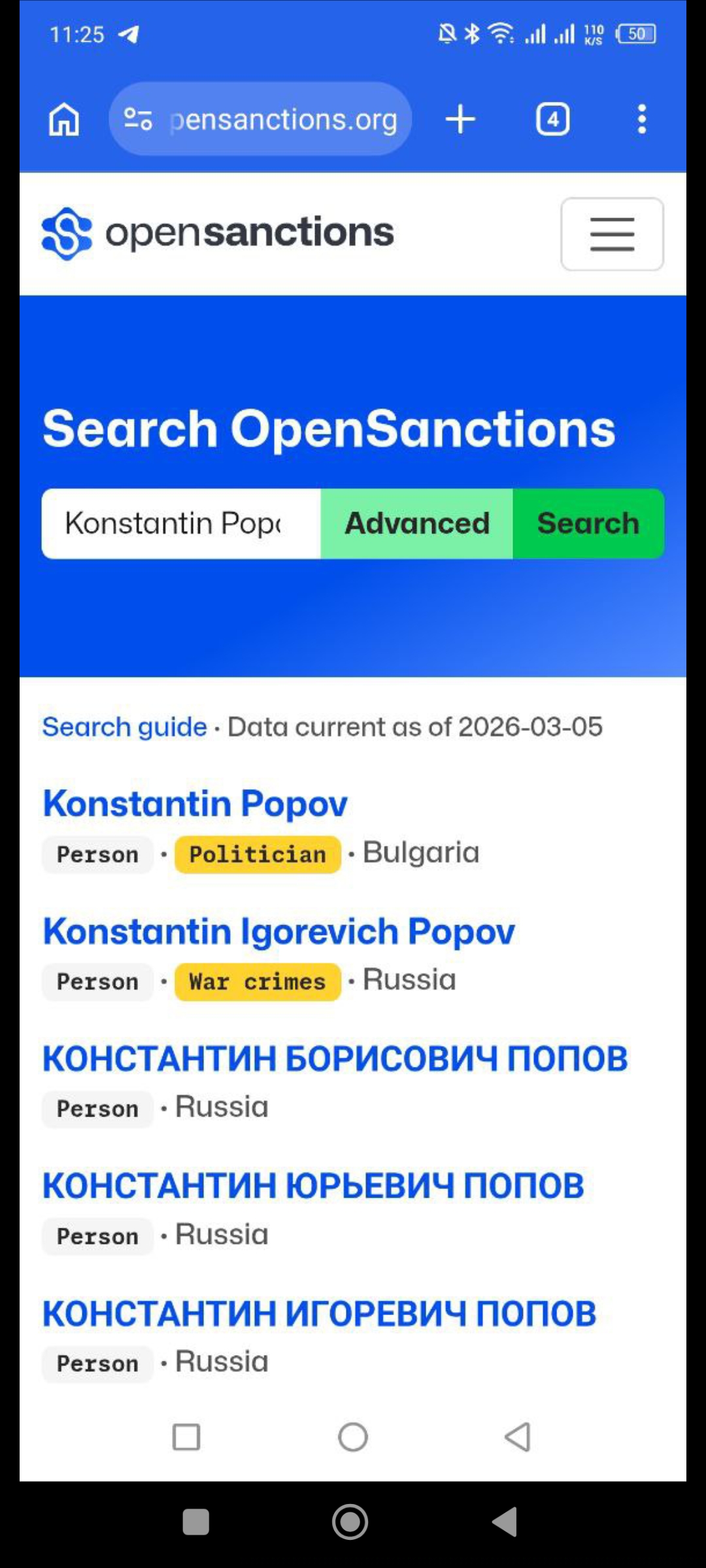Open the Advanced search options

tap(416, 524)
